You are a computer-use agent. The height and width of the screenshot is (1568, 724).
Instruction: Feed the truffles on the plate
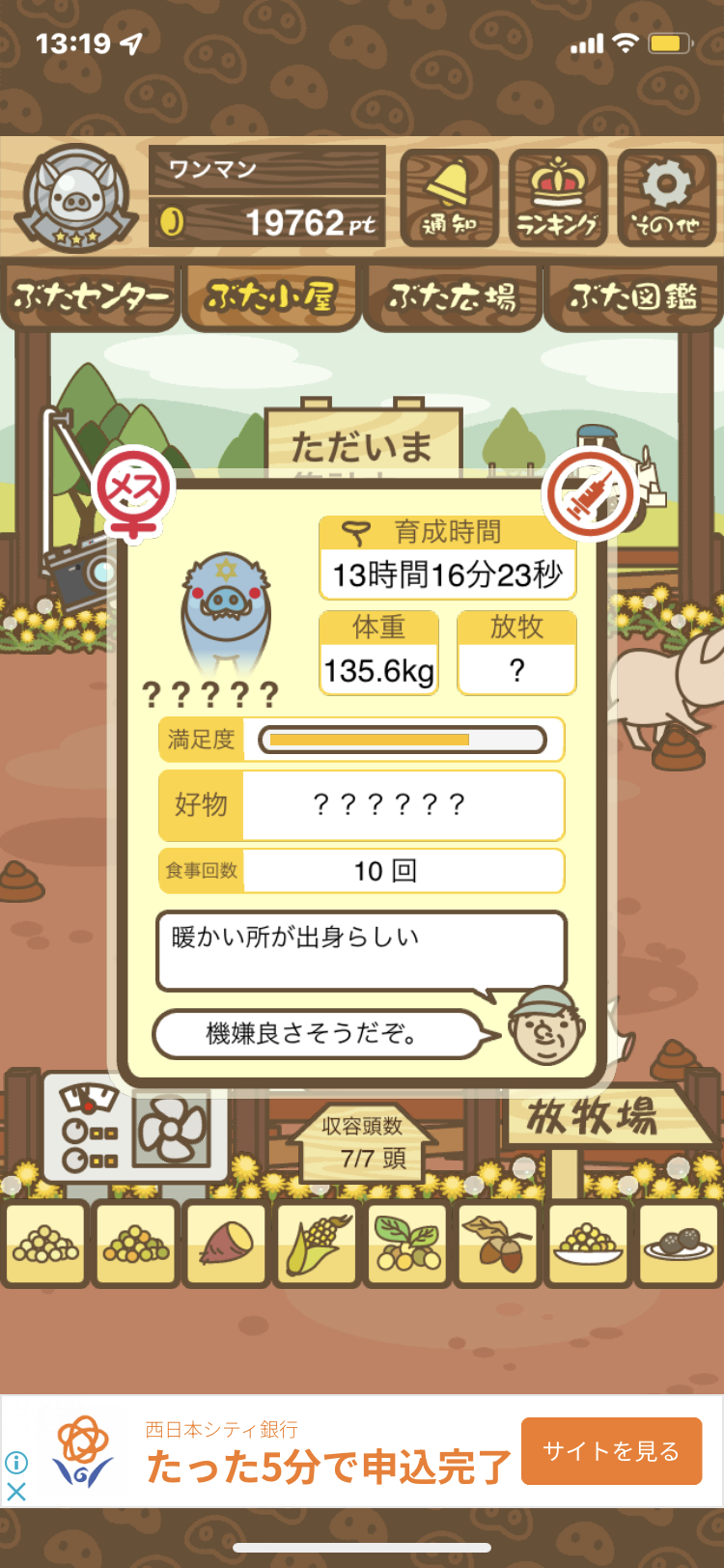coord(679,1243)
